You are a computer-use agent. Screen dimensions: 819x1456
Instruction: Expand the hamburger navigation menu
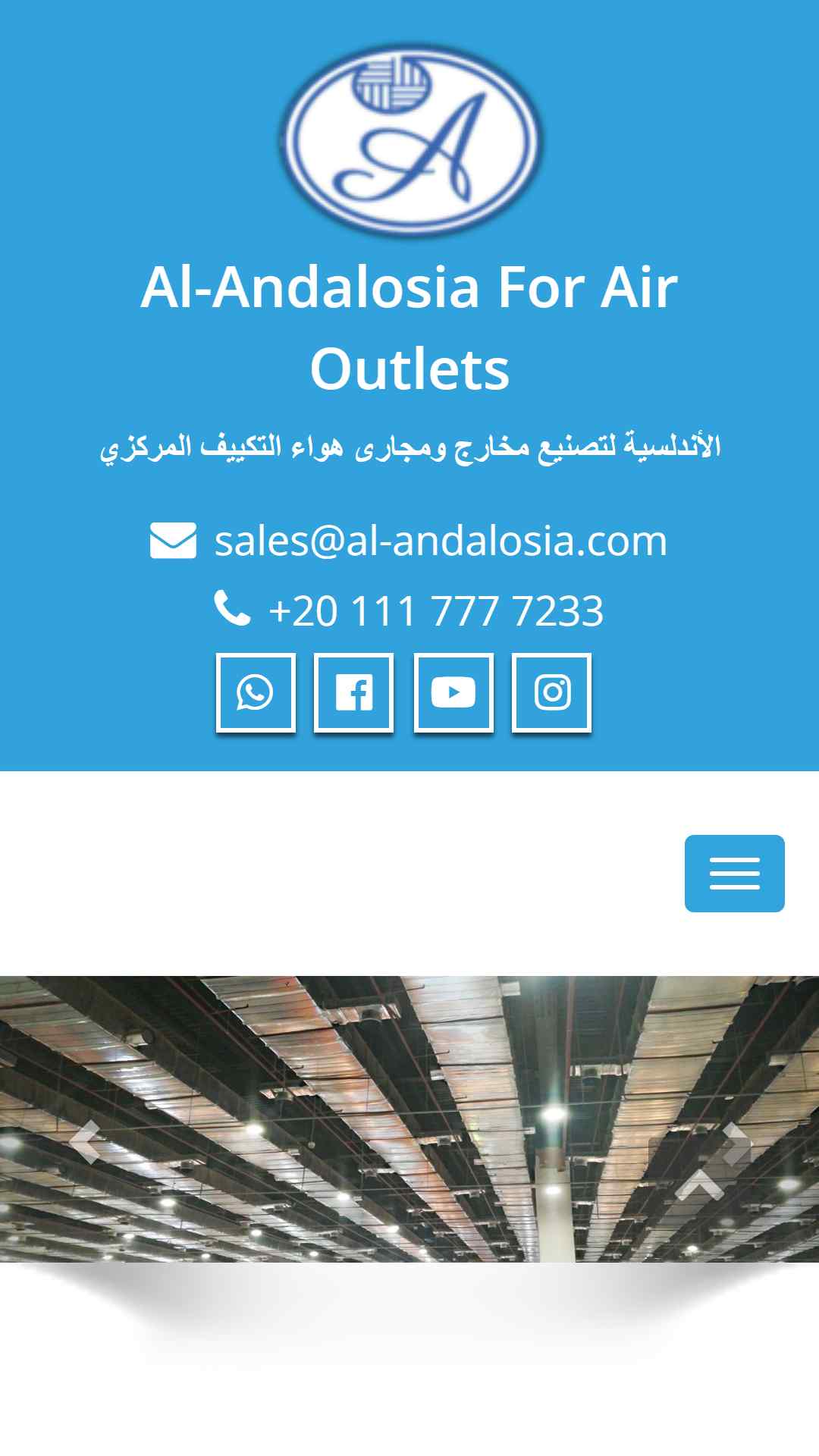click(x=734, y=874)
